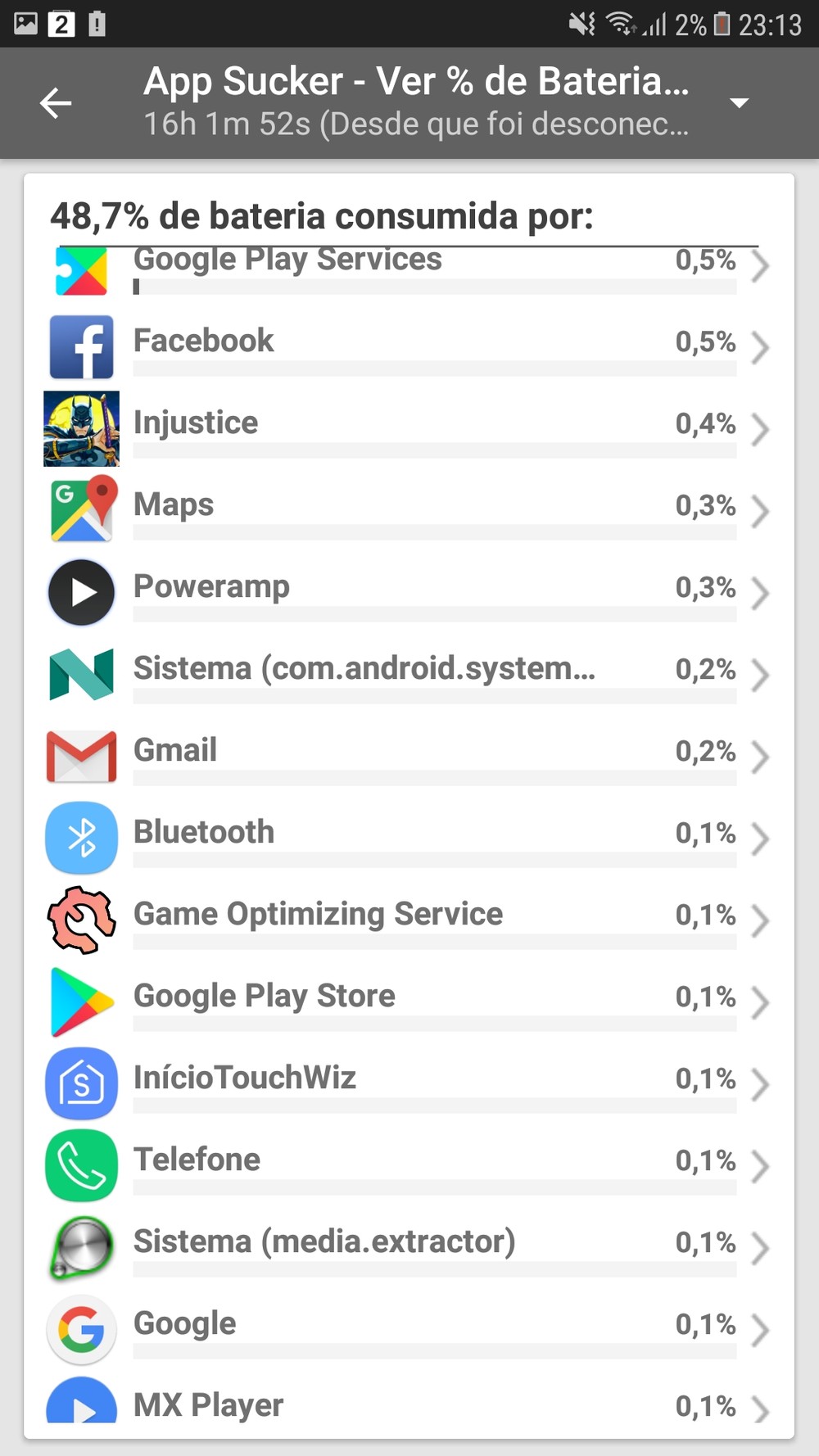This screenshot has width=819, height=1456.
Task: Open Injustice battery usage
Action: 409,427
